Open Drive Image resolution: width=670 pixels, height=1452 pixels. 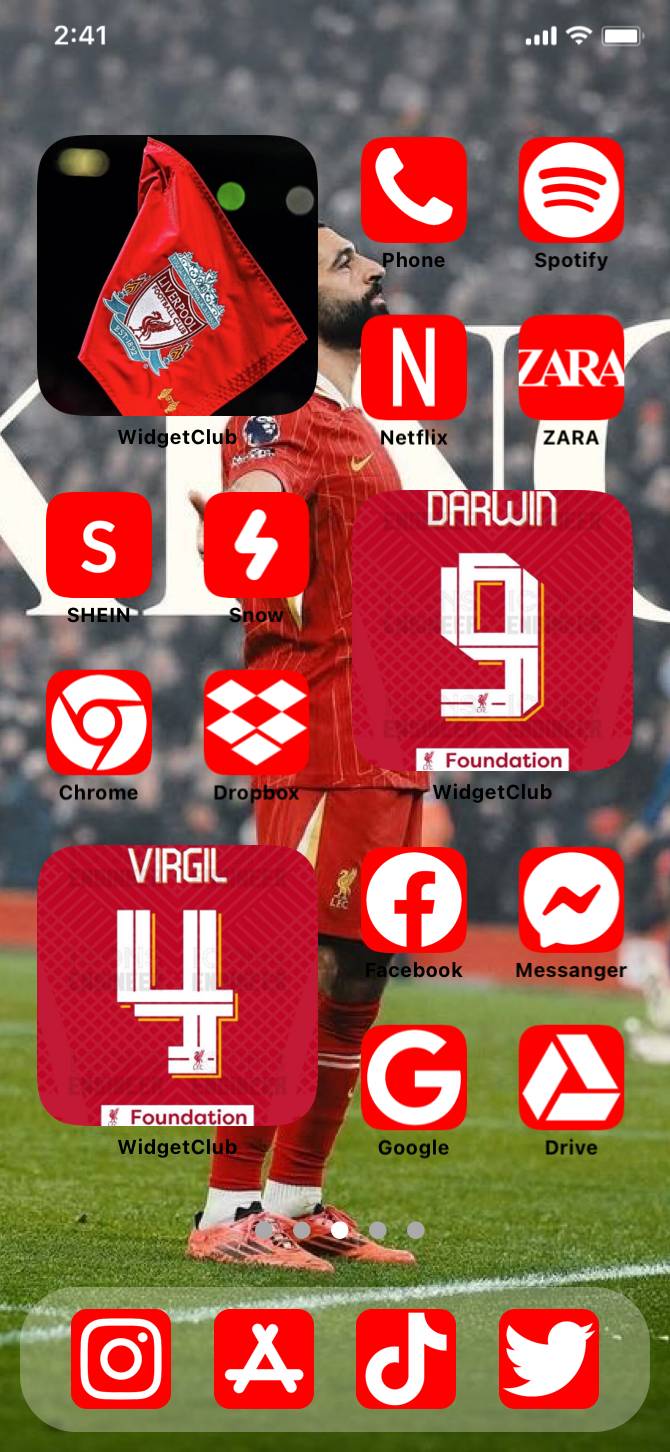pos(571,1077)
